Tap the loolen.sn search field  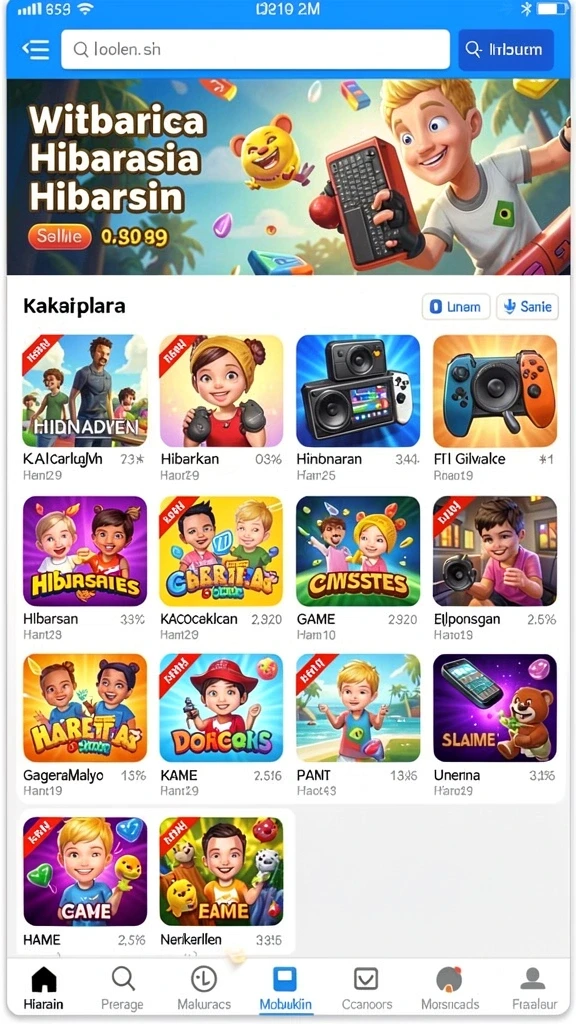[255, 49]
